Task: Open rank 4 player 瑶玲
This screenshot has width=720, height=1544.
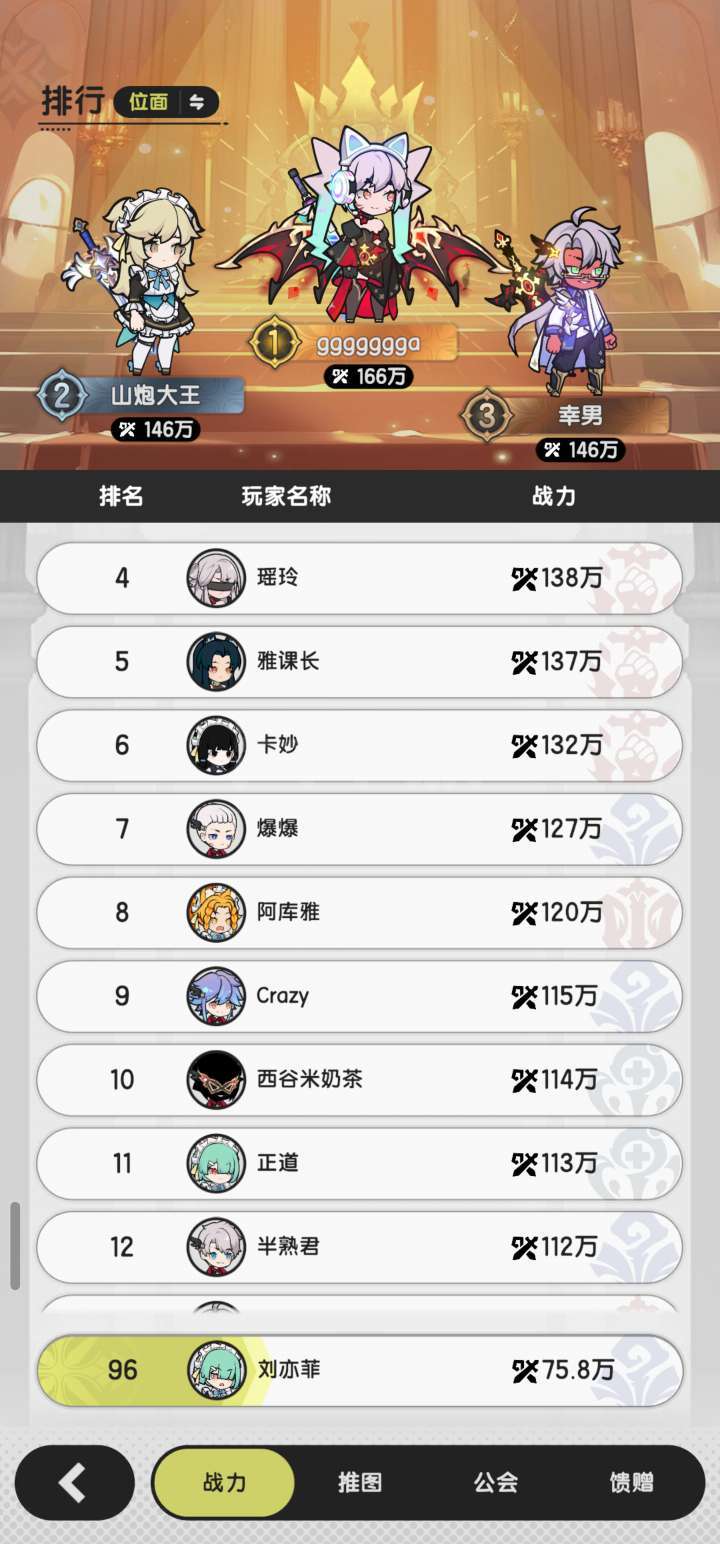Action: (360, 578)
